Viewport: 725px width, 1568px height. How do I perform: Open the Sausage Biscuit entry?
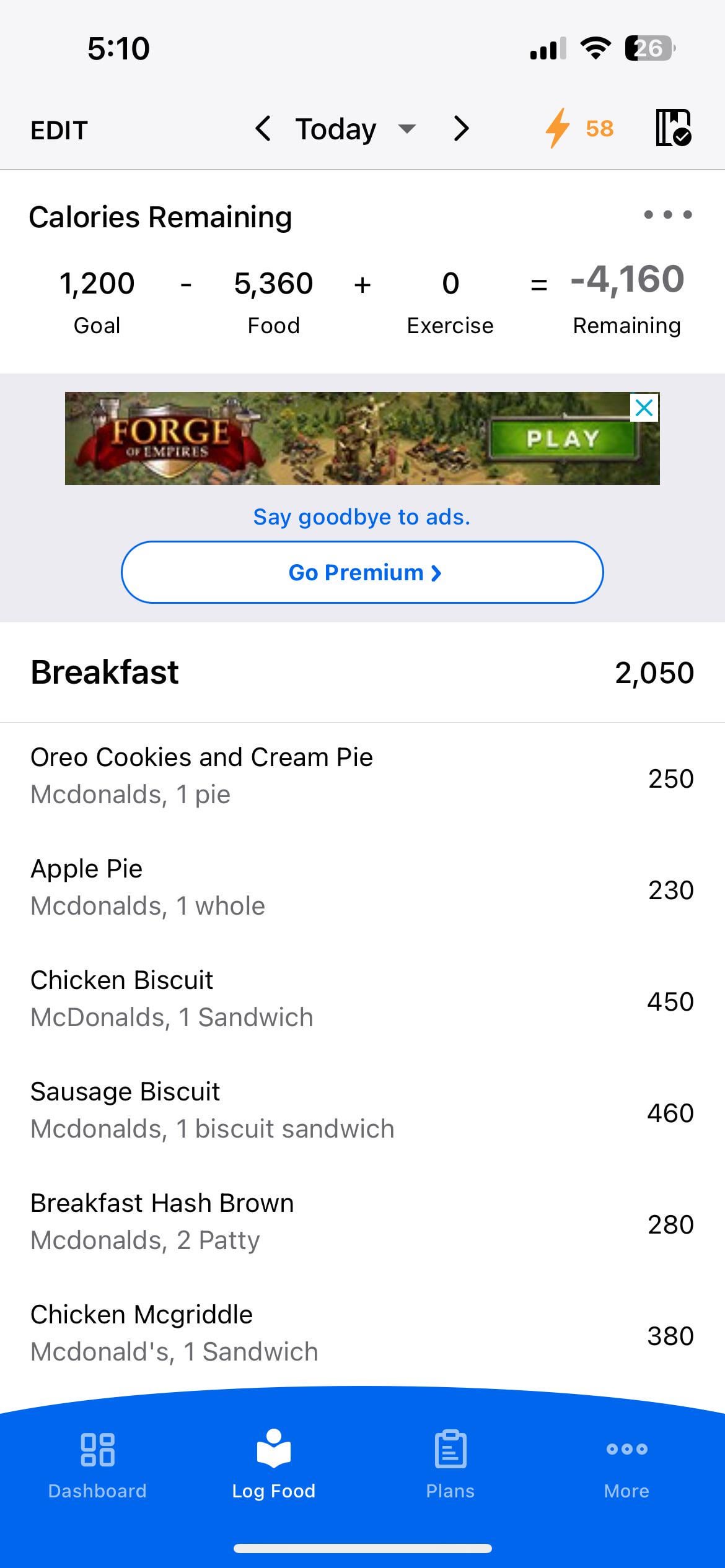[362, 1112]
